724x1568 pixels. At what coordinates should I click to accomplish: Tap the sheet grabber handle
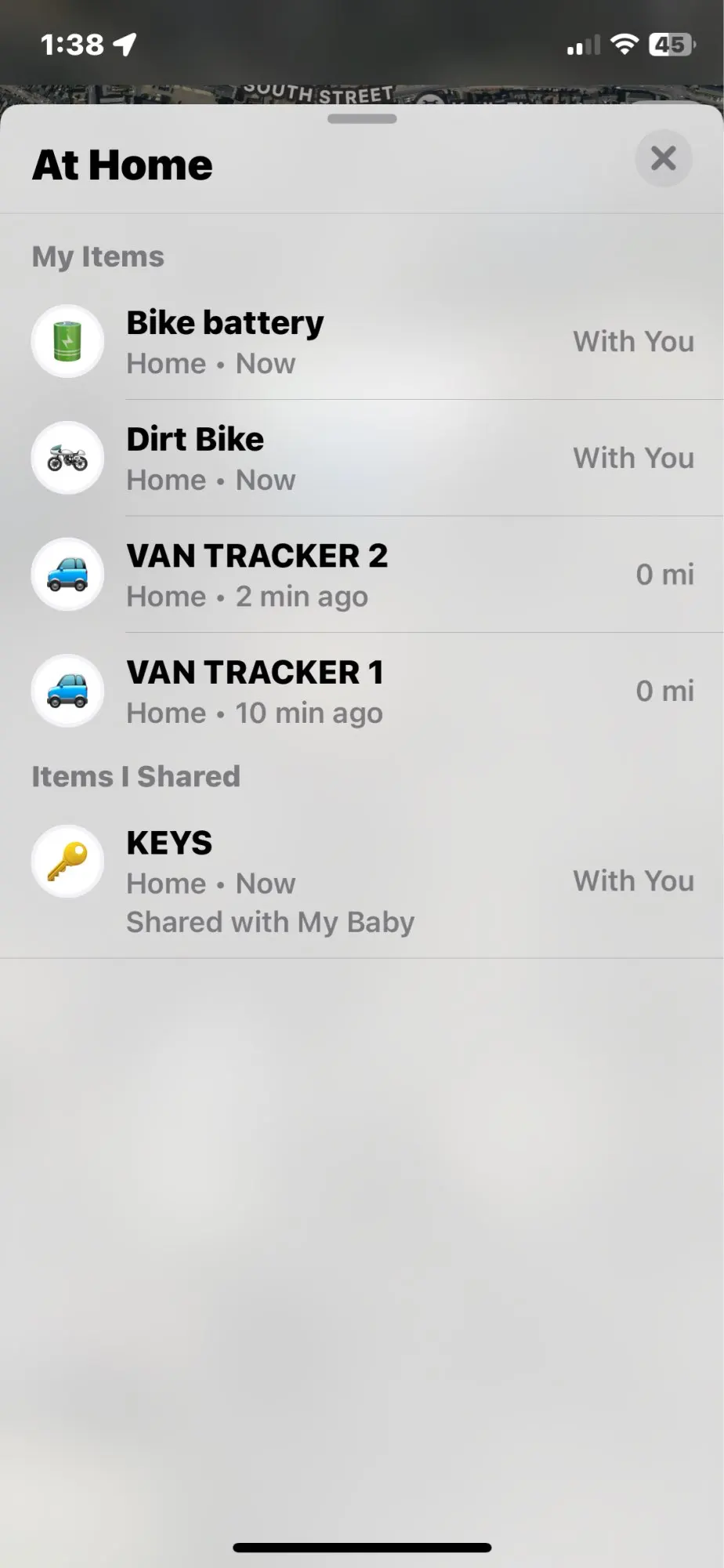(x=362, y=119)
